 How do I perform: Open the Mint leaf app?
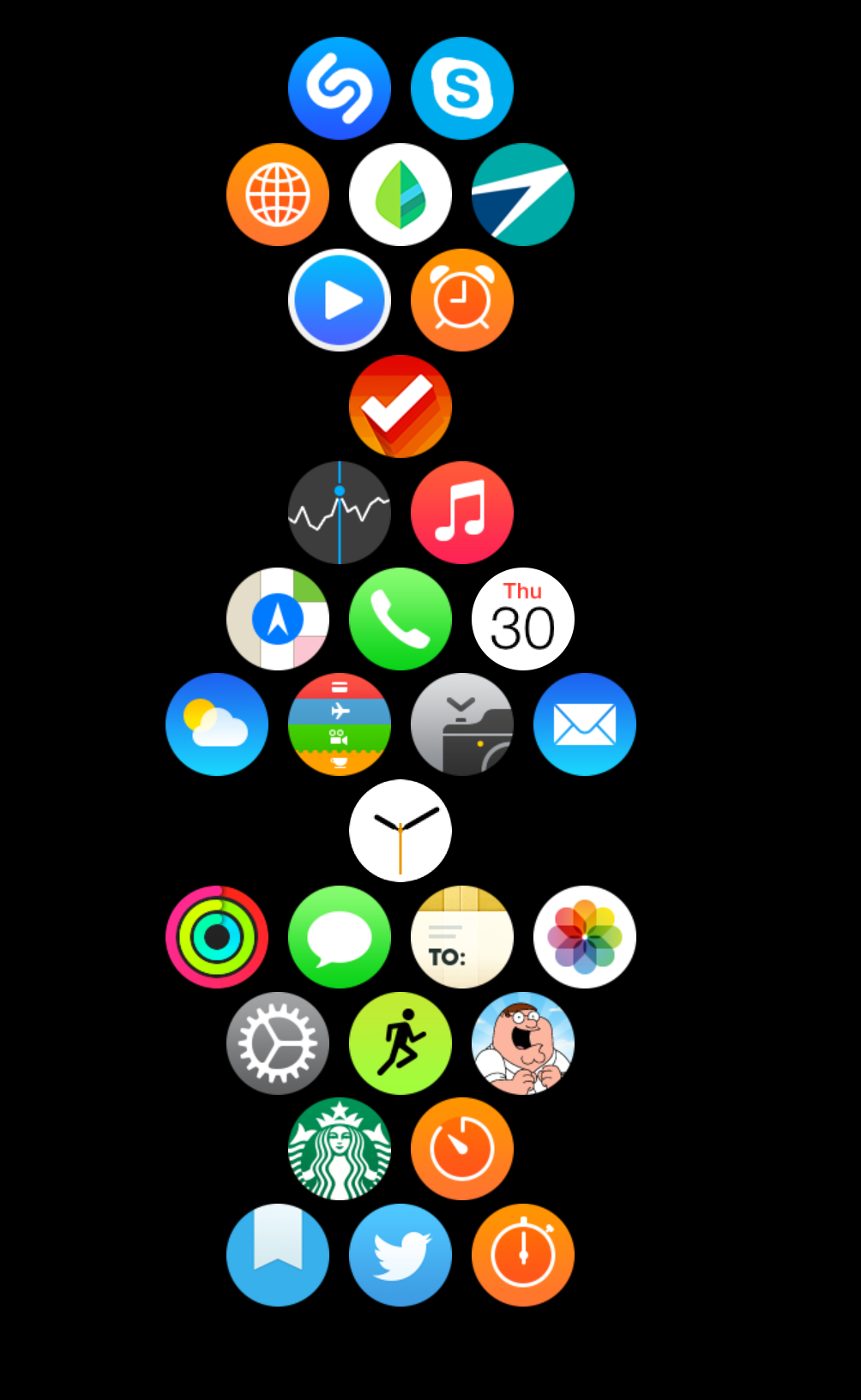pos(400,195)
